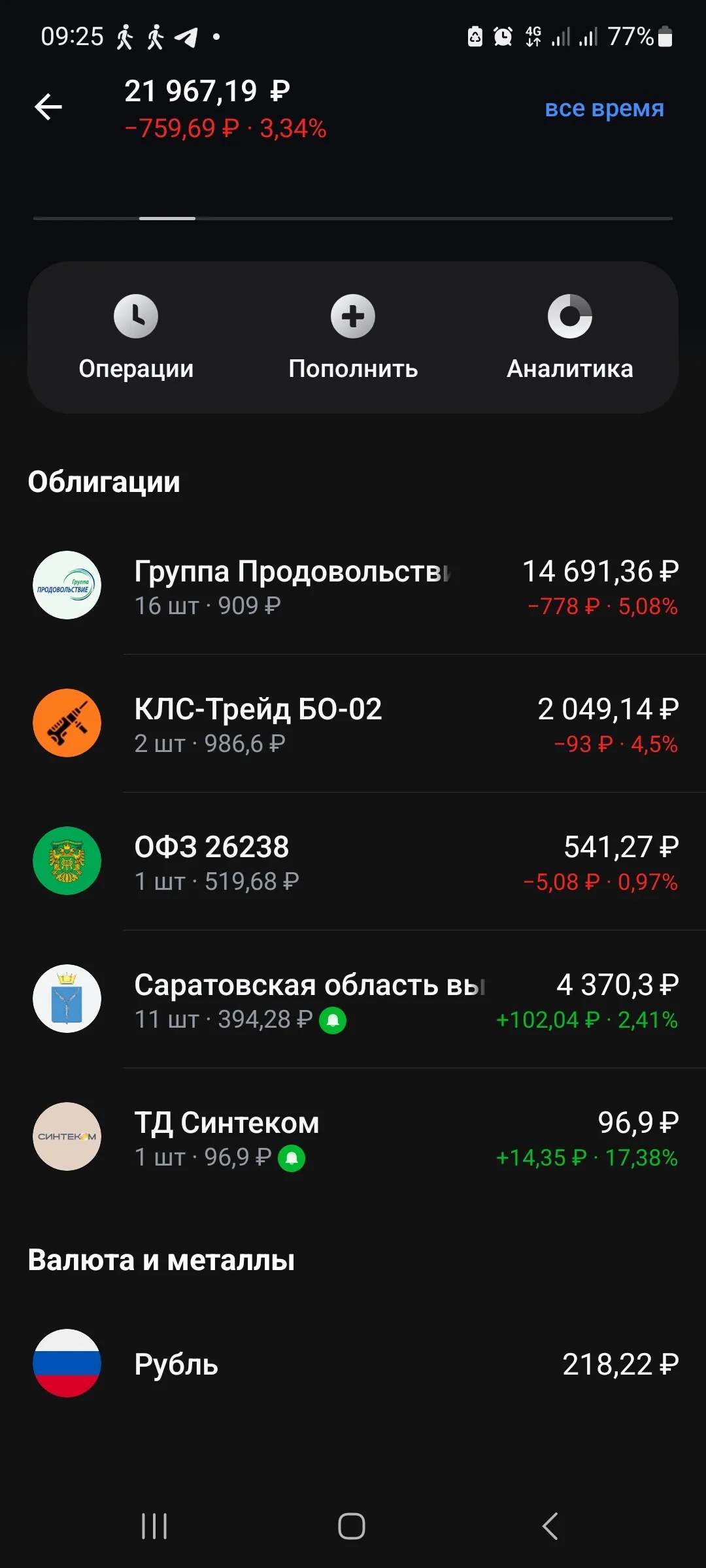Image resolution: width=706 pixels, height=1568 pixels.
Task: Open the Рубль currency row
Action: point(353,1364)
